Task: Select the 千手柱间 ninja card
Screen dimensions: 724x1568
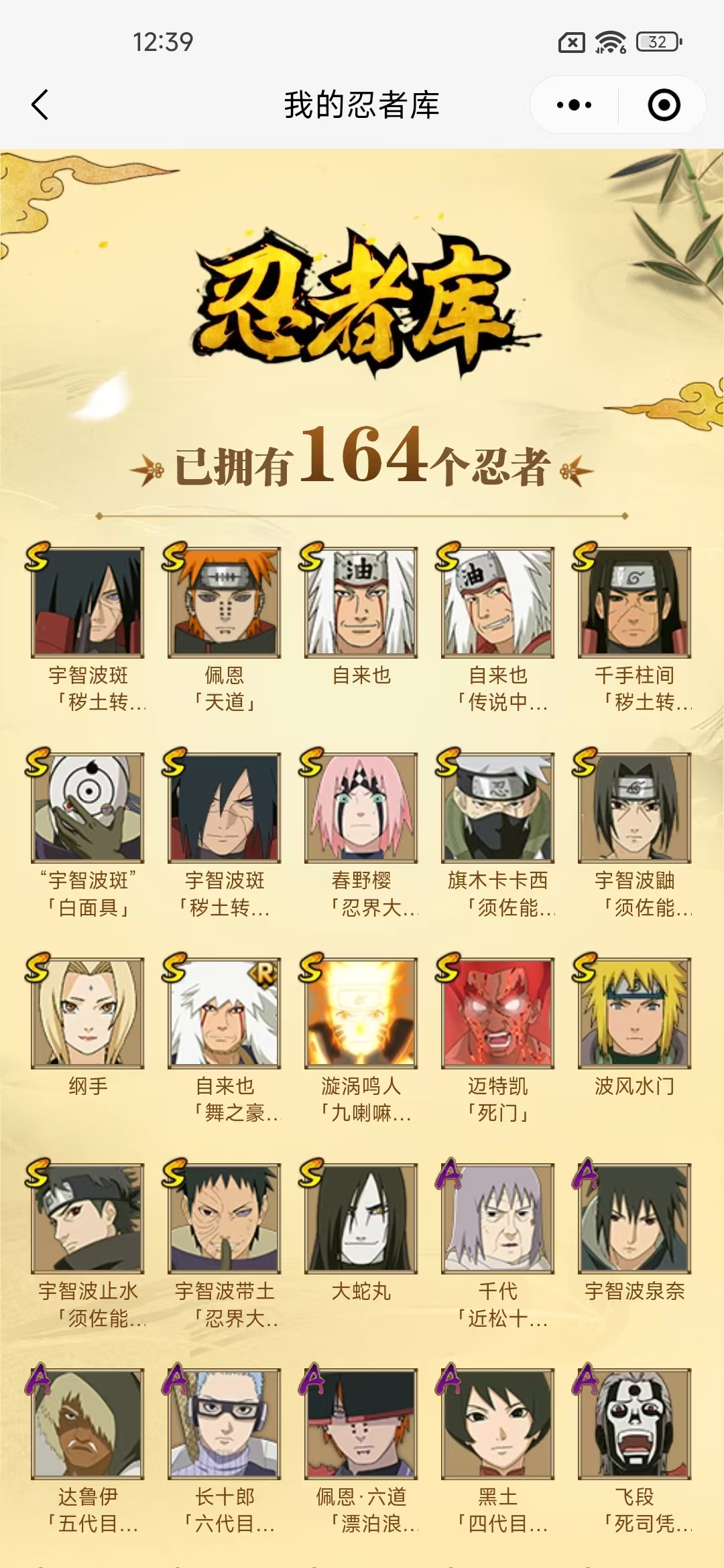Action: point(634,602)
